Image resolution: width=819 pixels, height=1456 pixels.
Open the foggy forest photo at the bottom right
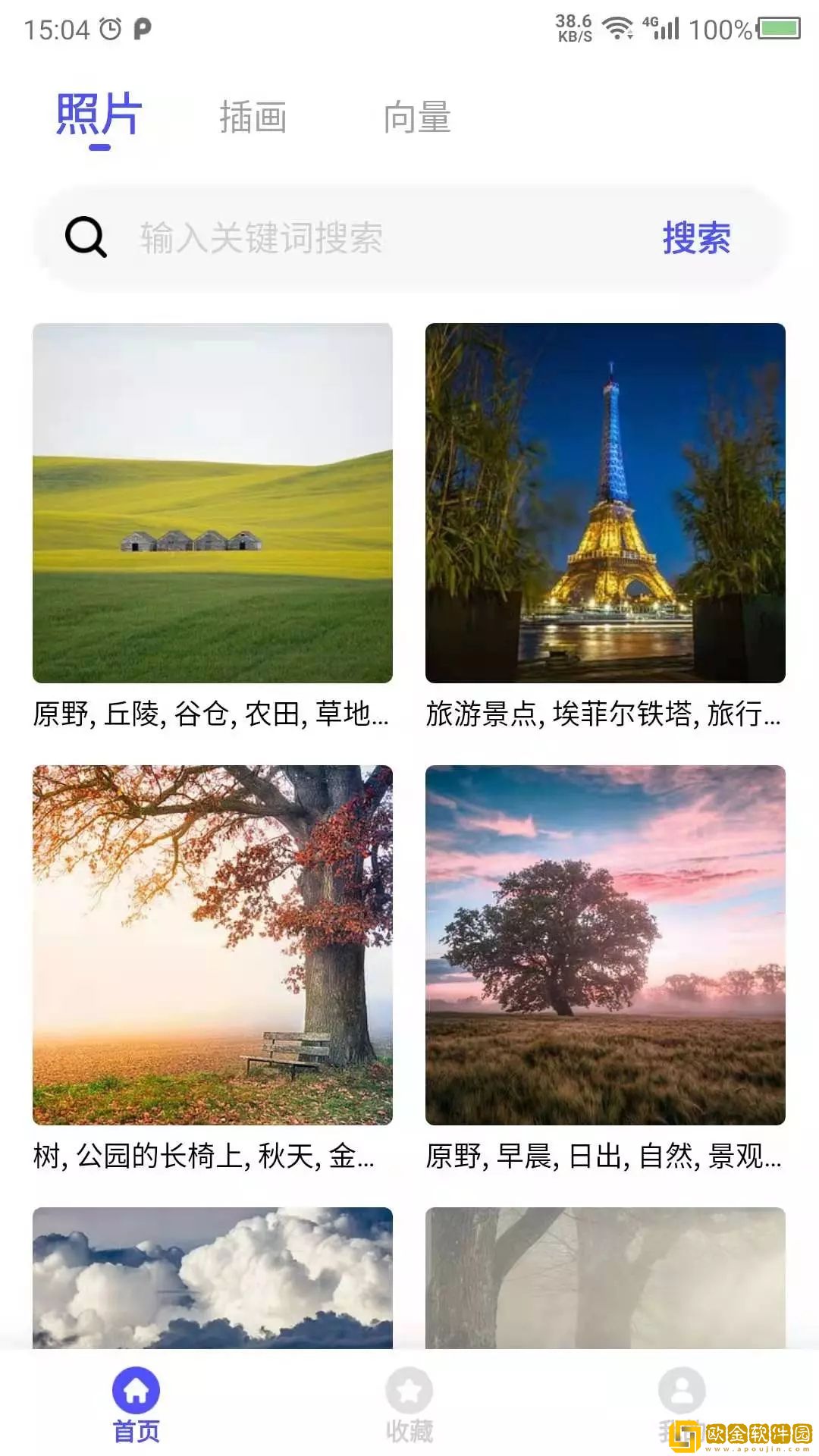pos(605,1274)
